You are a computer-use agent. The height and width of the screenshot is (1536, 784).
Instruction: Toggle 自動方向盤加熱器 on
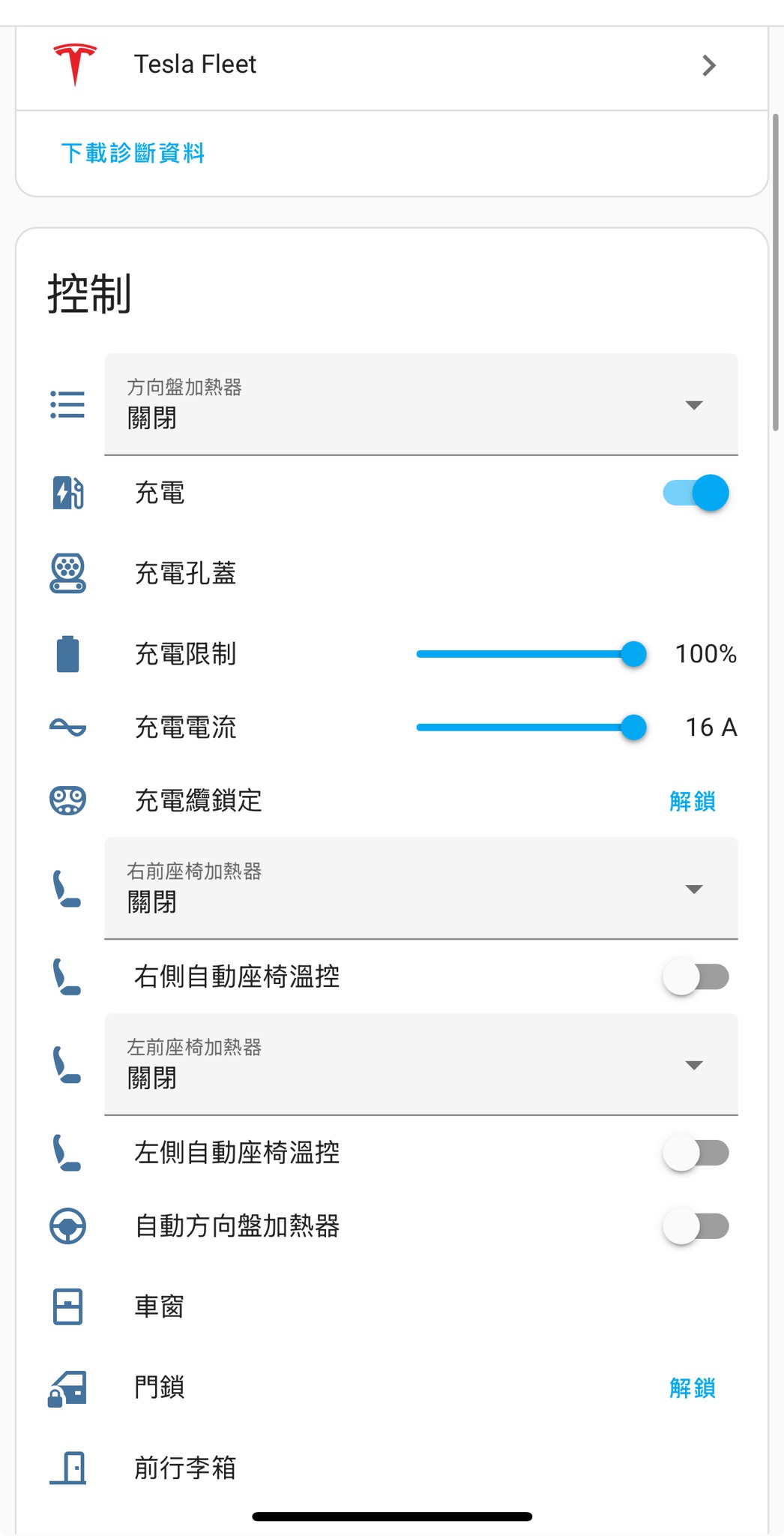click(x=696, y=1227)
